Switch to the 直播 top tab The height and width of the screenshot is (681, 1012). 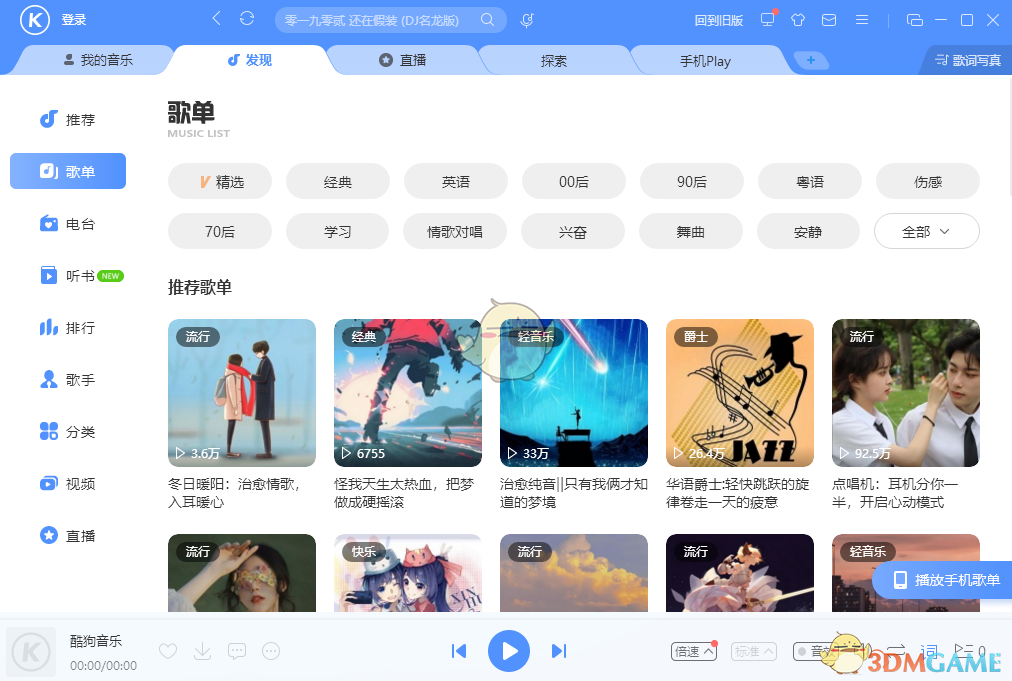[x=402, y=60]
